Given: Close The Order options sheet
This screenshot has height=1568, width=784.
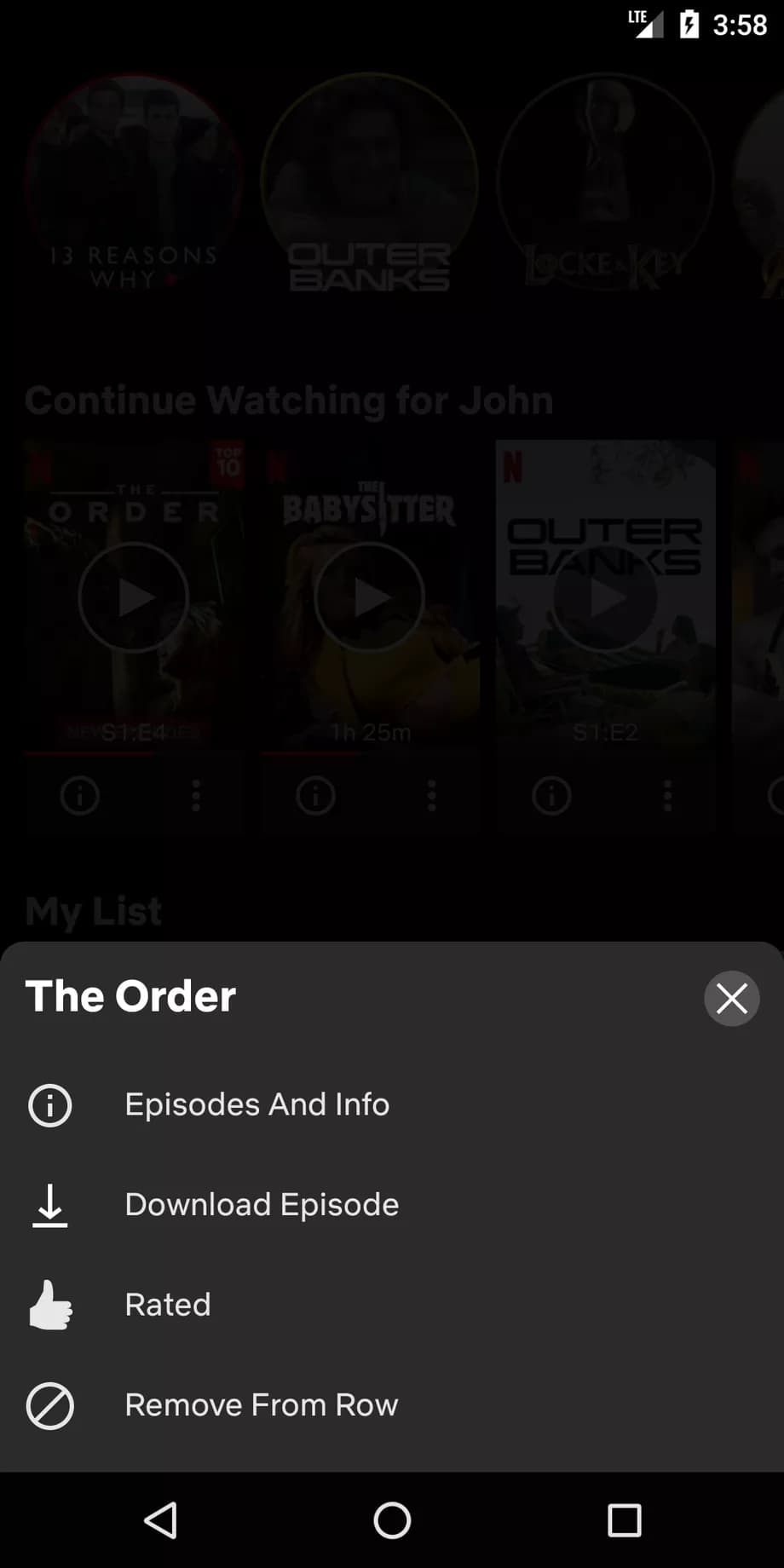Looking at the screenshot, I should [731, 998].
